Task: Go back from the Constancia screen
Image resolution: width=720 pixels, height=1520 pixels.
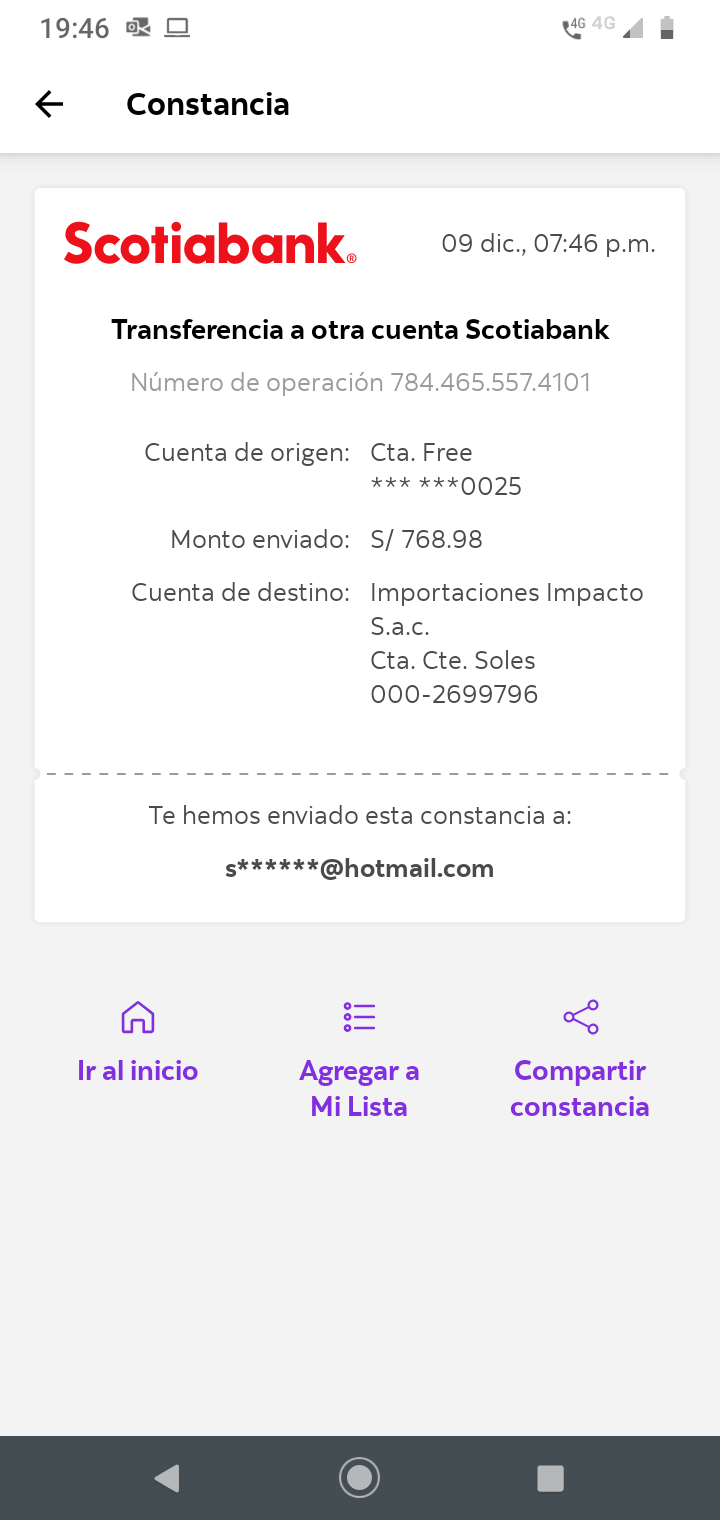Action: (49, 104)
